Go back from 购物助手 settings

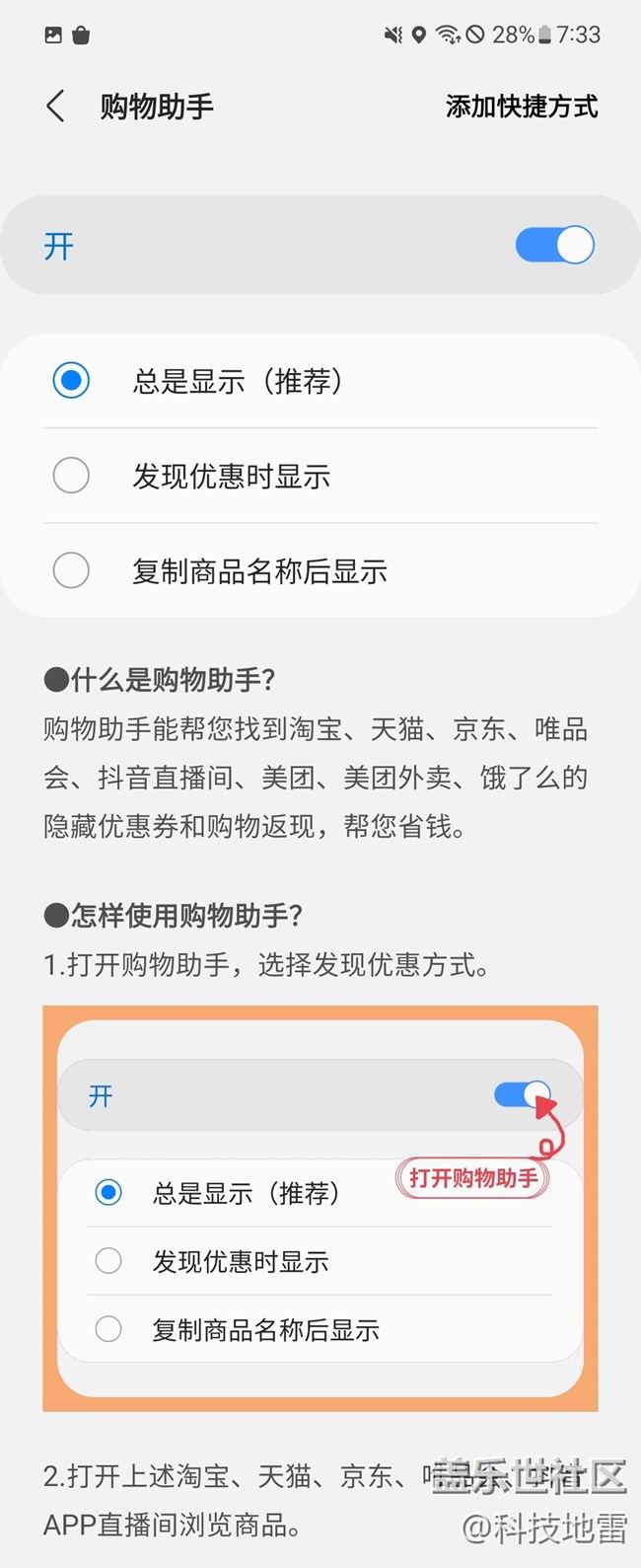point(56,106)
